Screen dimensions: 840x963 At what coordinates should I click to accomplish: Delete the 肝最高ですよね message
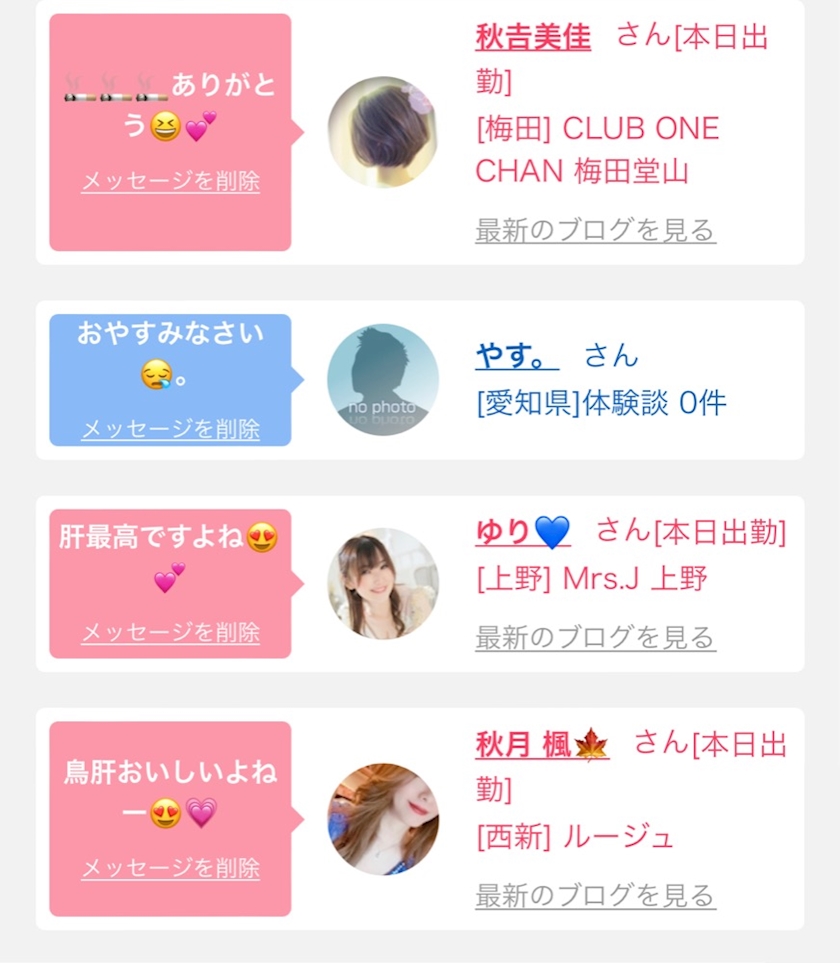coord(171,633)
